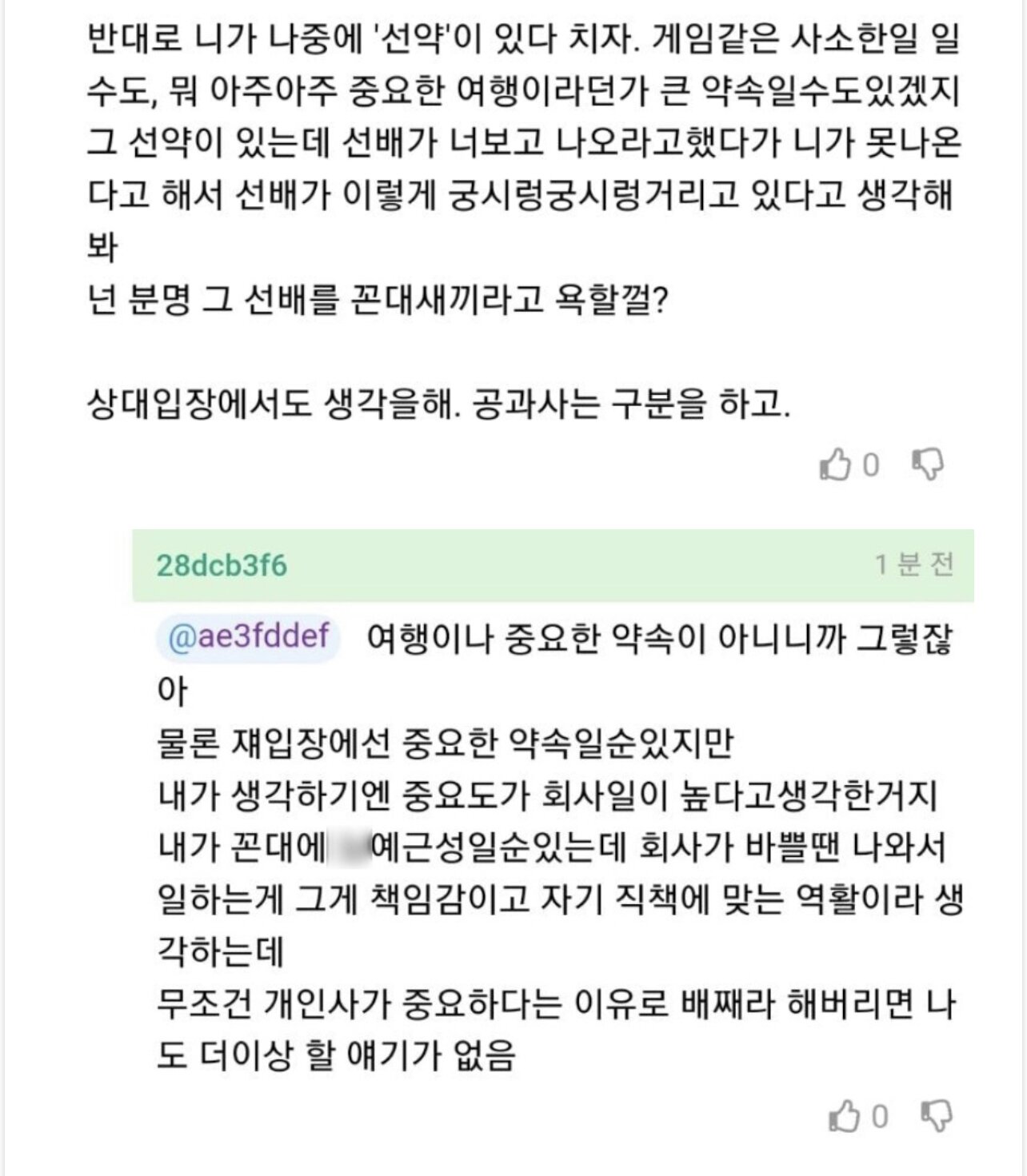Viewport: 1027px width, 1176px height.
Task: Dislike the comment ending with 공과사는 구분을 하고
Action: (929, 464)
